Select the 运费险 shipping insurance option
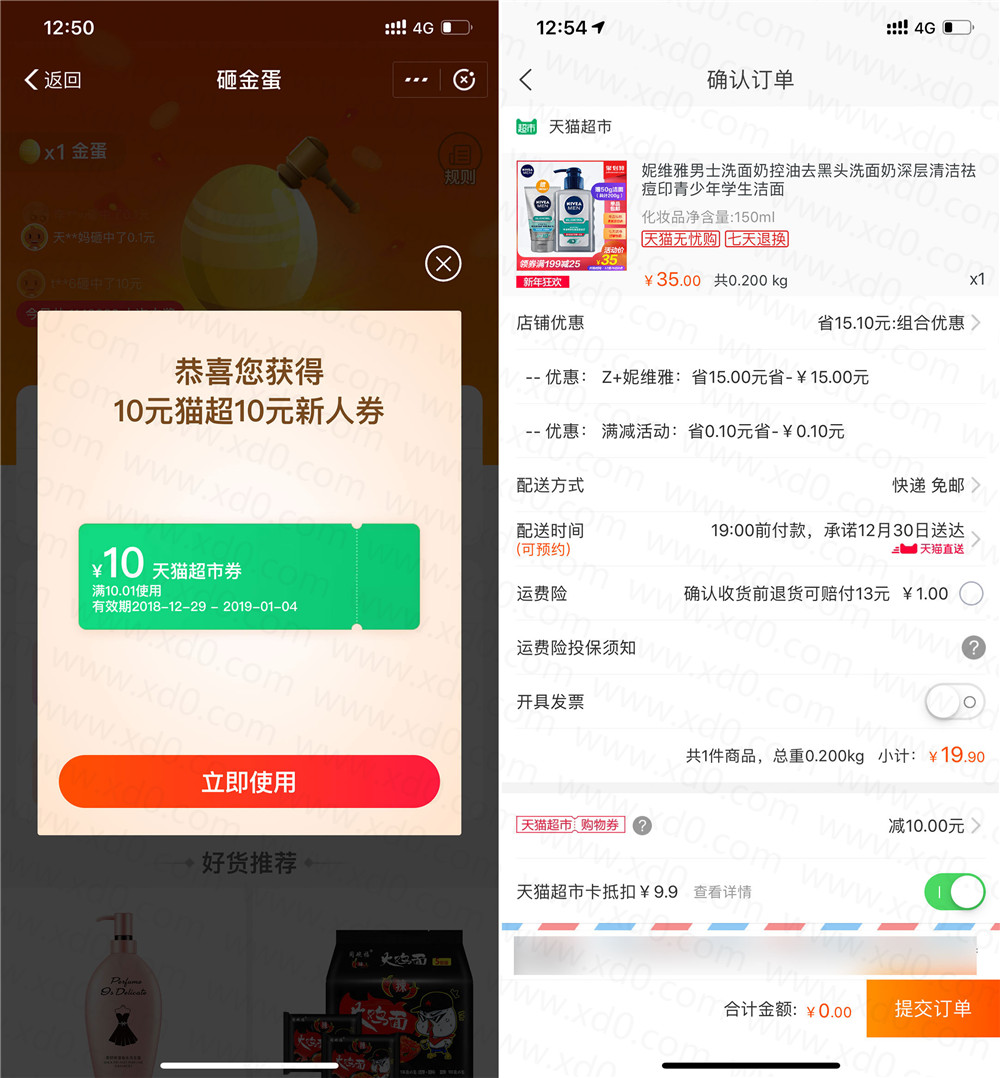 click(x=971, y=594)
